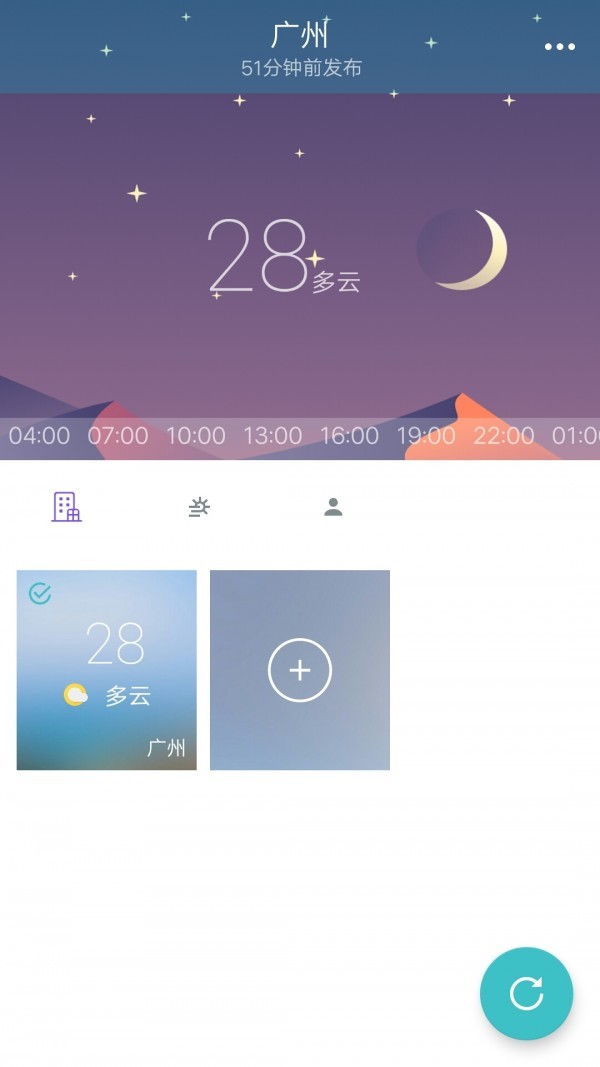The width and height of the screenshot is (600, 1067).
Task: Open the three-dot overflow menu
Action: pyautogui.click(x=559, y=47)
